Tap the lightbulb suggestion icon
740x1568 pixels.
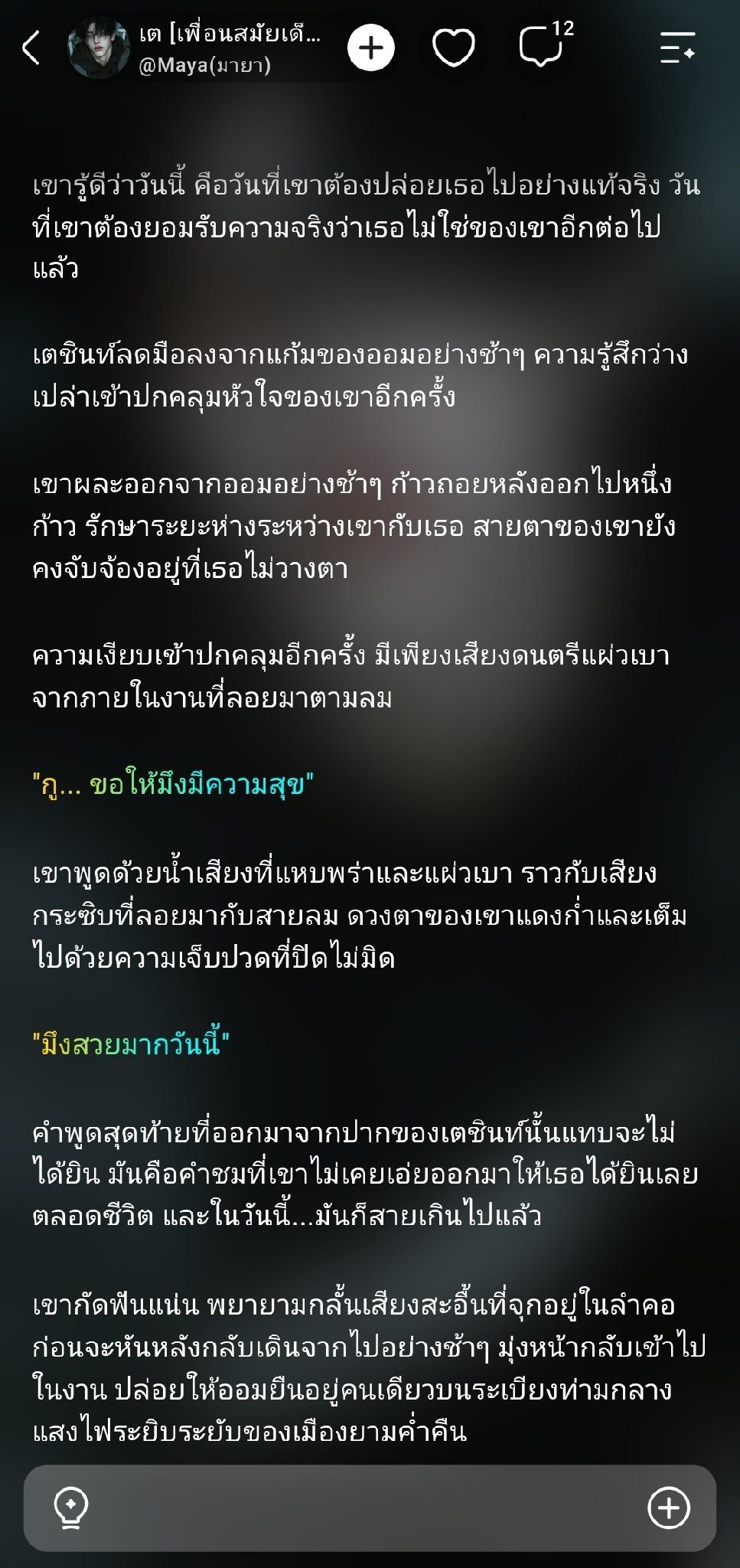(70, 1508)
